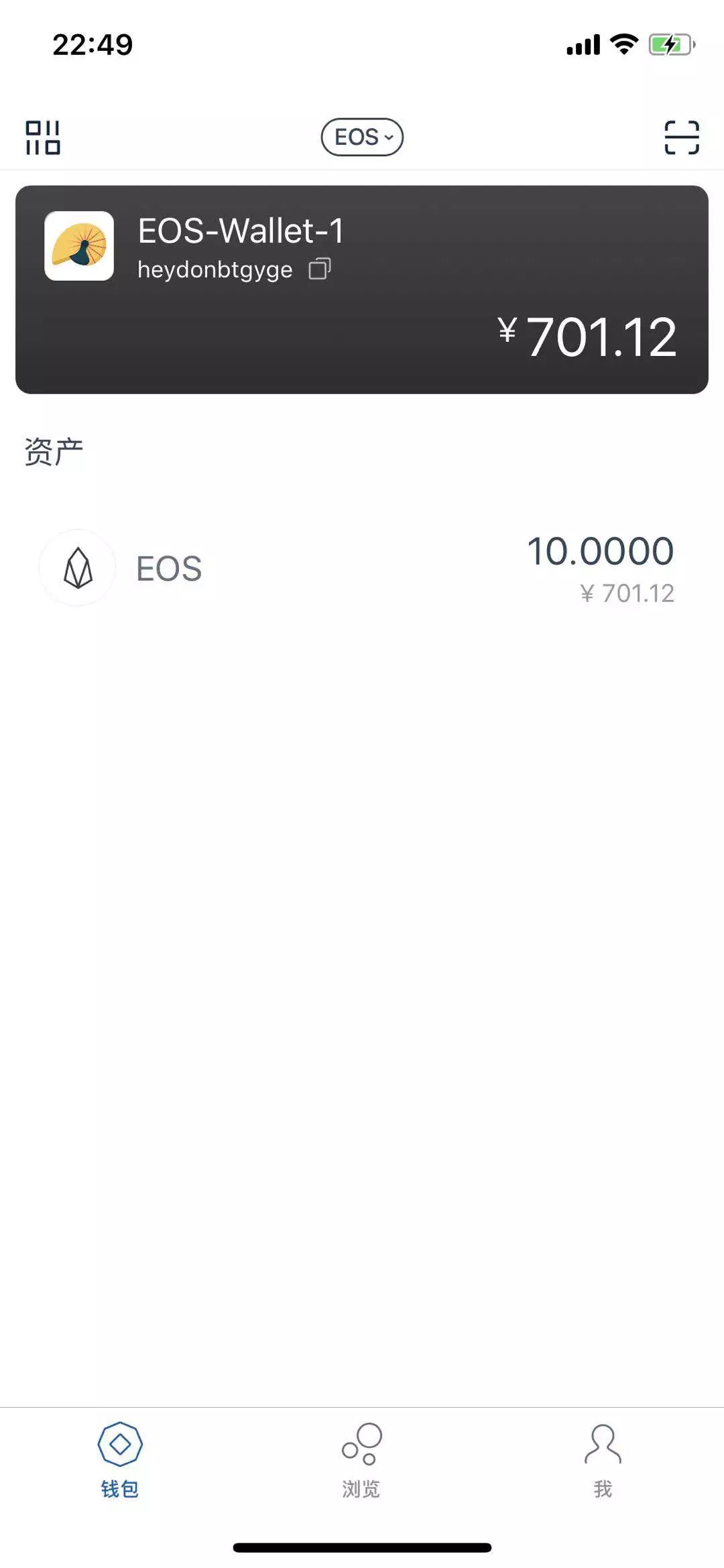Open the EOS network dropdown
This screenshot has width=724, height=1568.
[x=362, y=136]
